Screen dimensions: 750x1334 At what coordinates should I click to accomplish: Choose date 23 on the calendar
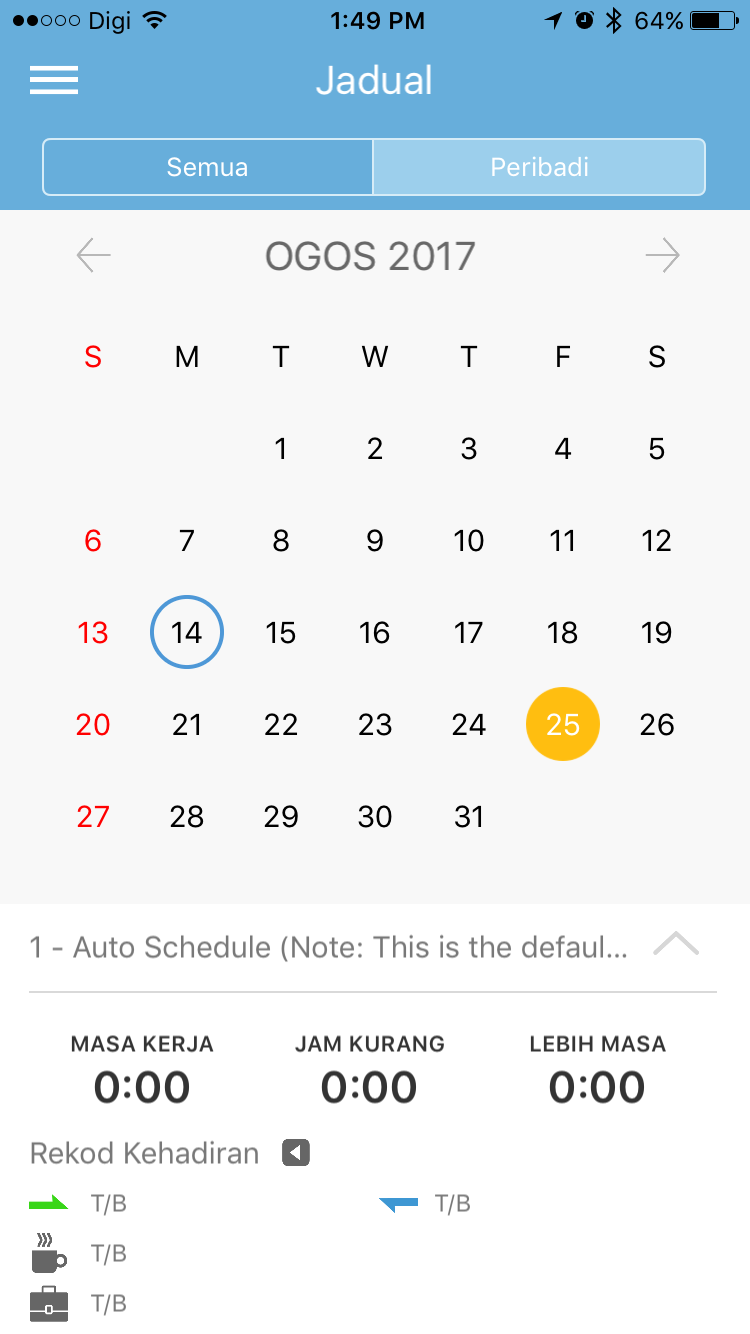pos(375,725)
